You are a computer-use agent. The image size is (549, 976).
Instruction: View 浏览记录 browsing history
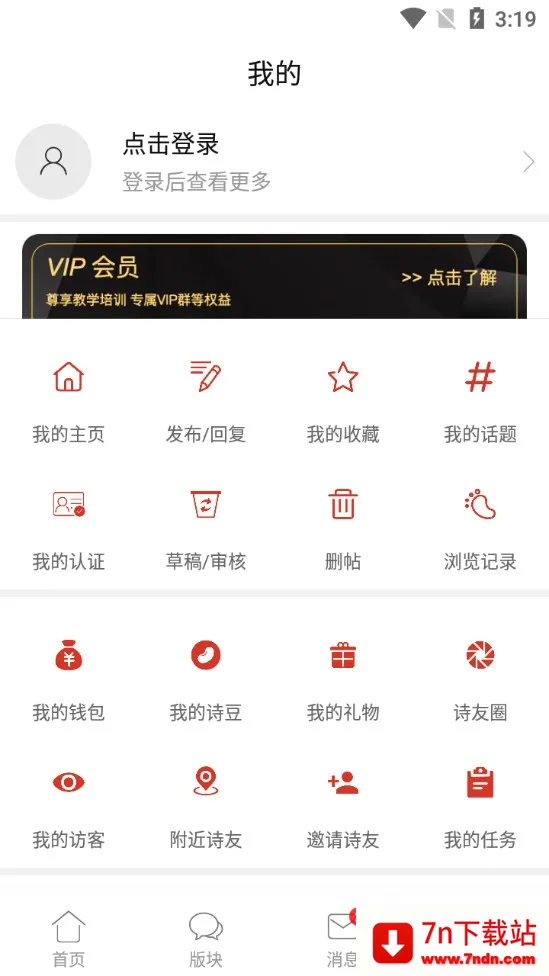[480, 530]
